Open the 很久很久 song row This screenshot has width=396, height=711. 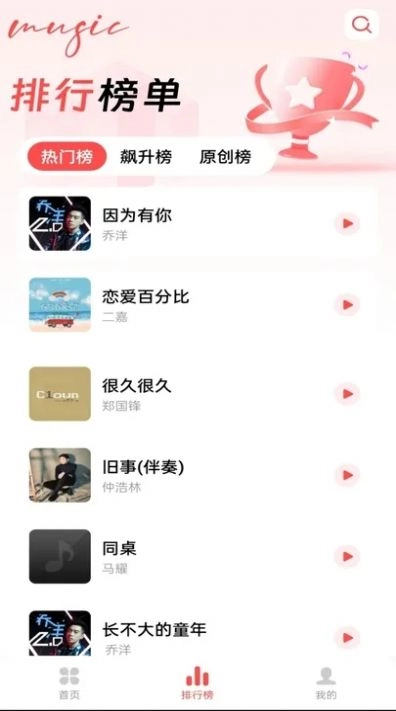click(198, 394)
